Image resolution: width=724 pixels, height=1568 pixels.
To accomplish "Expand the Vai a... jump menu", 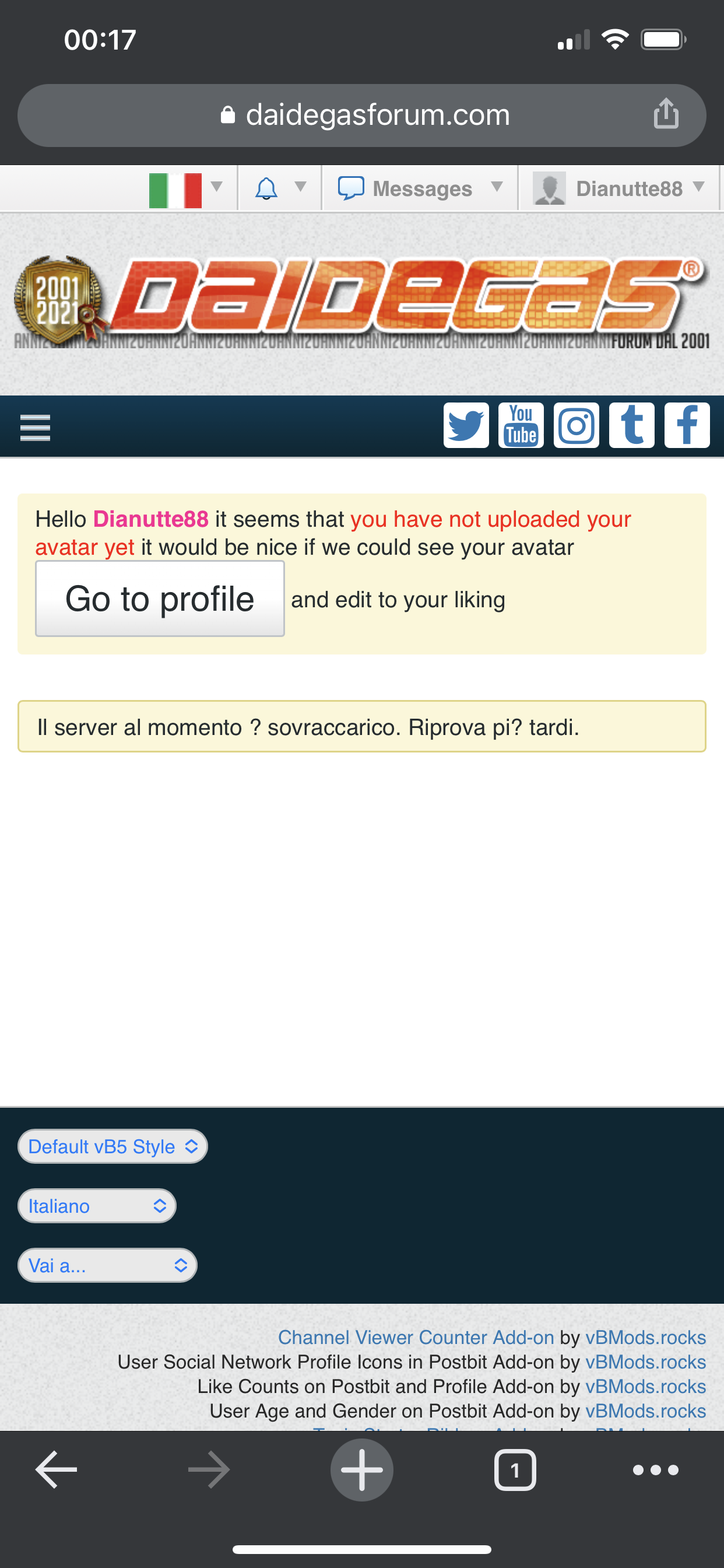I will 108,1266.
